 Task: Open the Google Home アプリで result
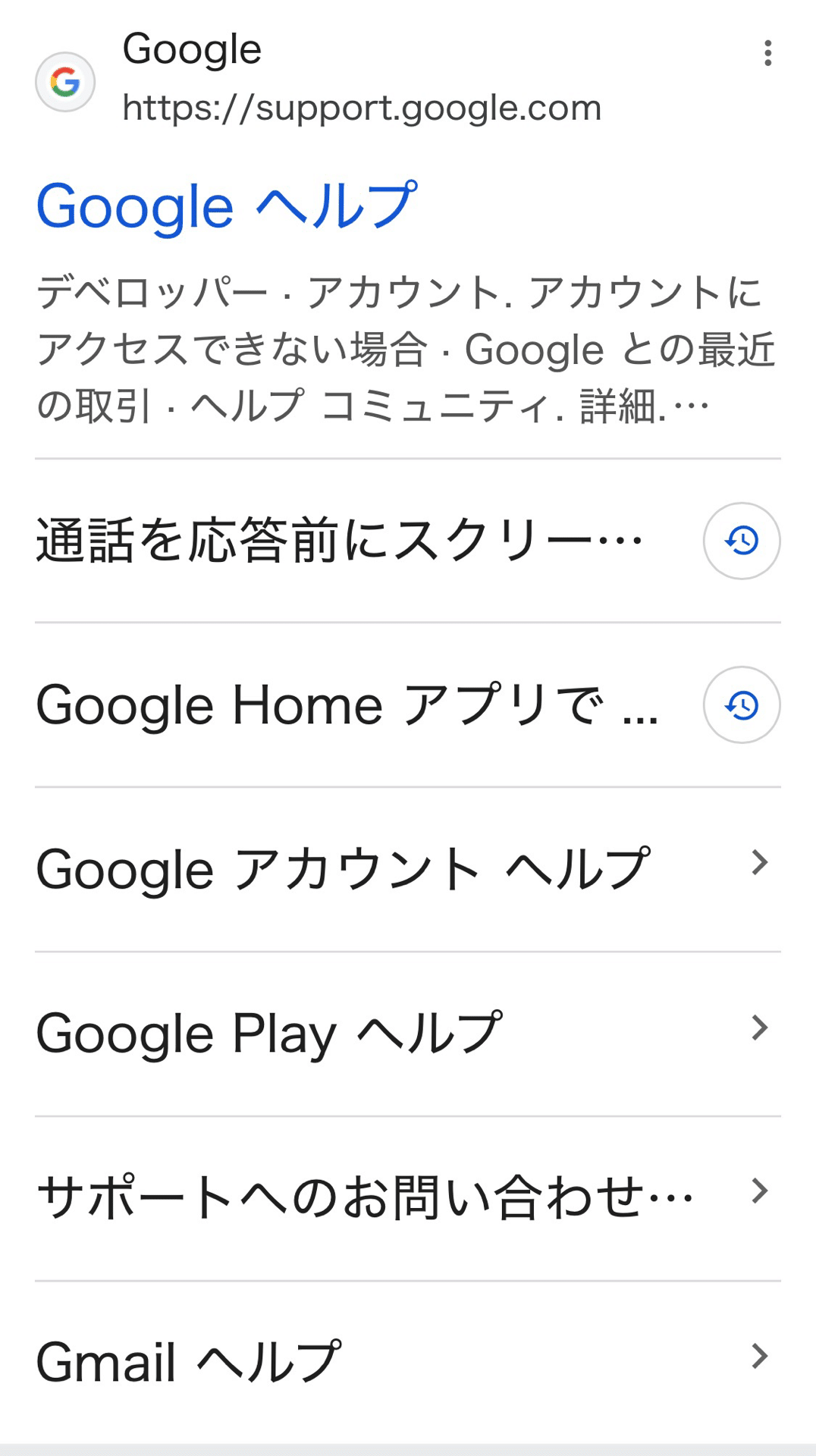point(349,704)
